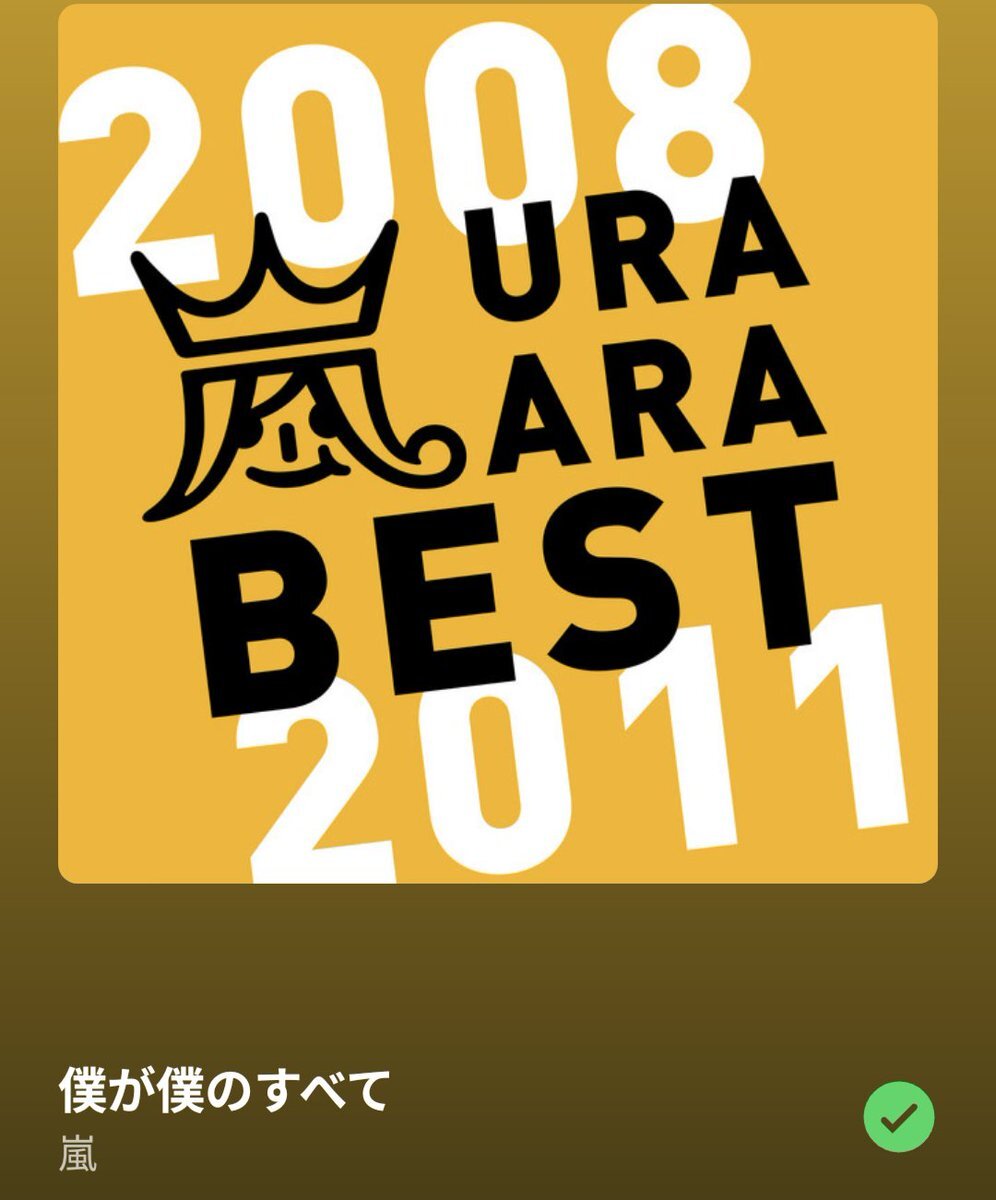Open artist 嵐 under the song title
Viewport: 996px width, 1200px height.
[x=78, y=1155]
